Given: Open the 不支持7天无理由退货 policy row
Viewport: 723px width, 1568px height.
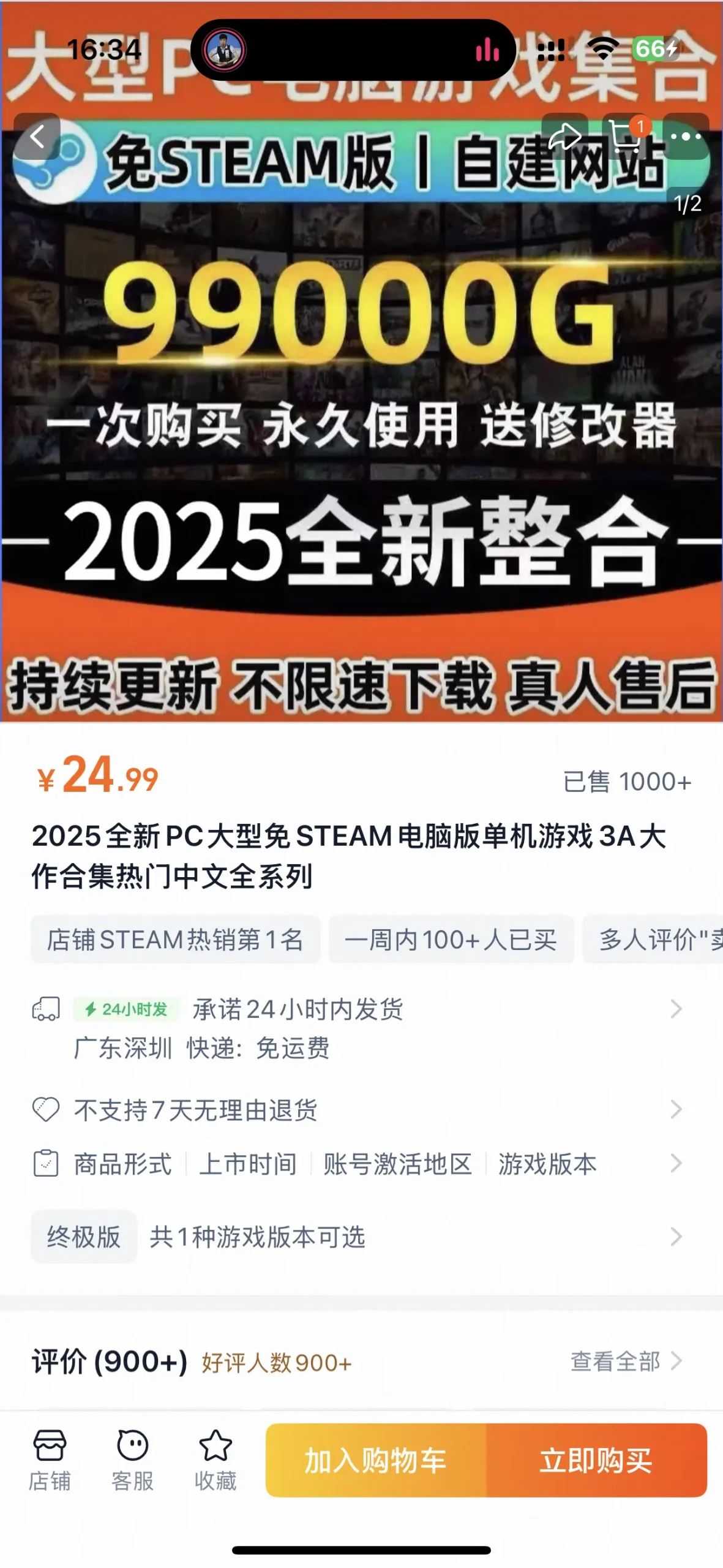Looking at the screenshot, I should tap(359, 1109).
